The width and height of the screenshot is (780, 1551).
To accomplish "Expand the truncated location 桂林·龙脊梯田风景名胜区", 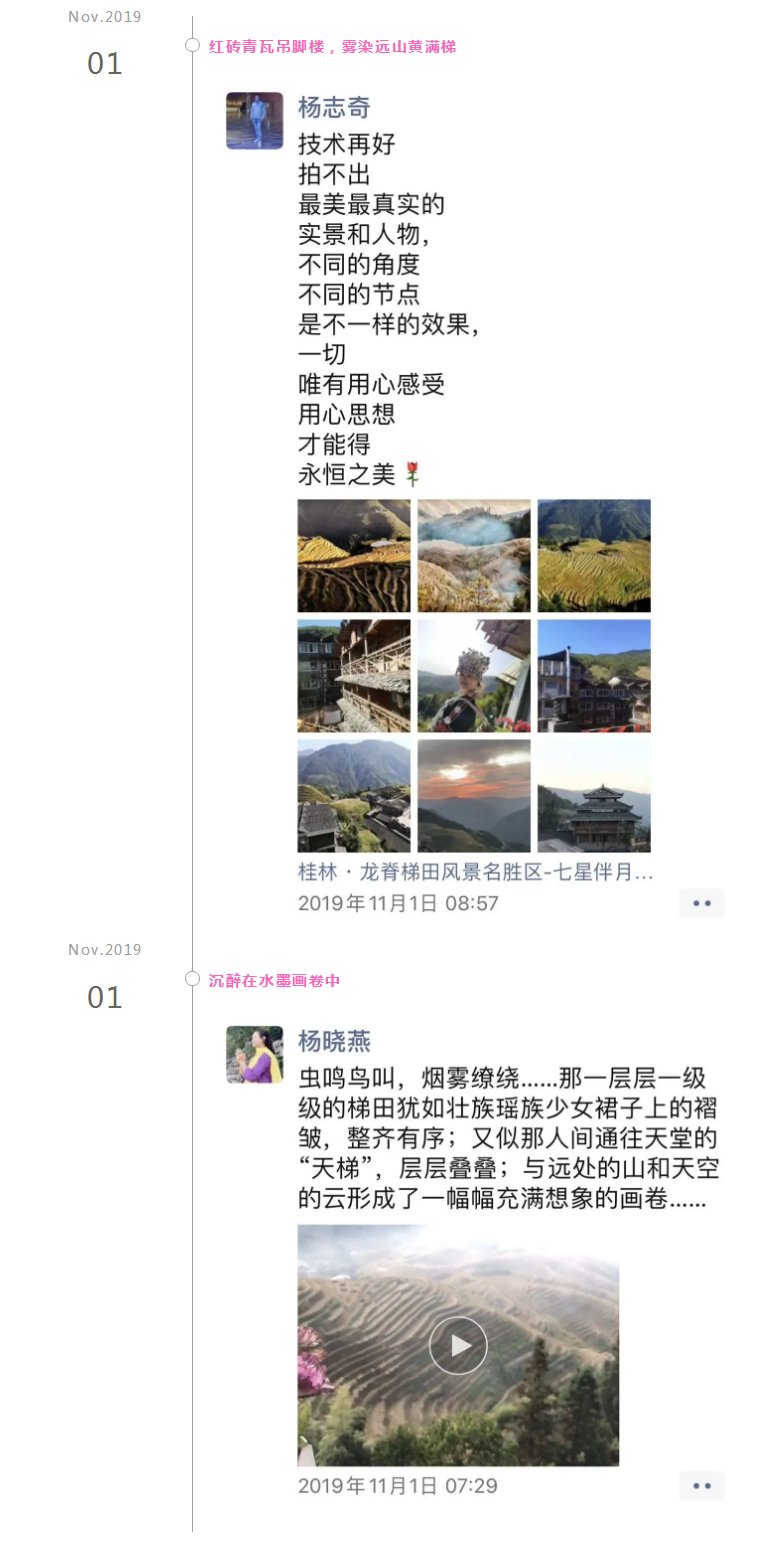I will (473, 871).
